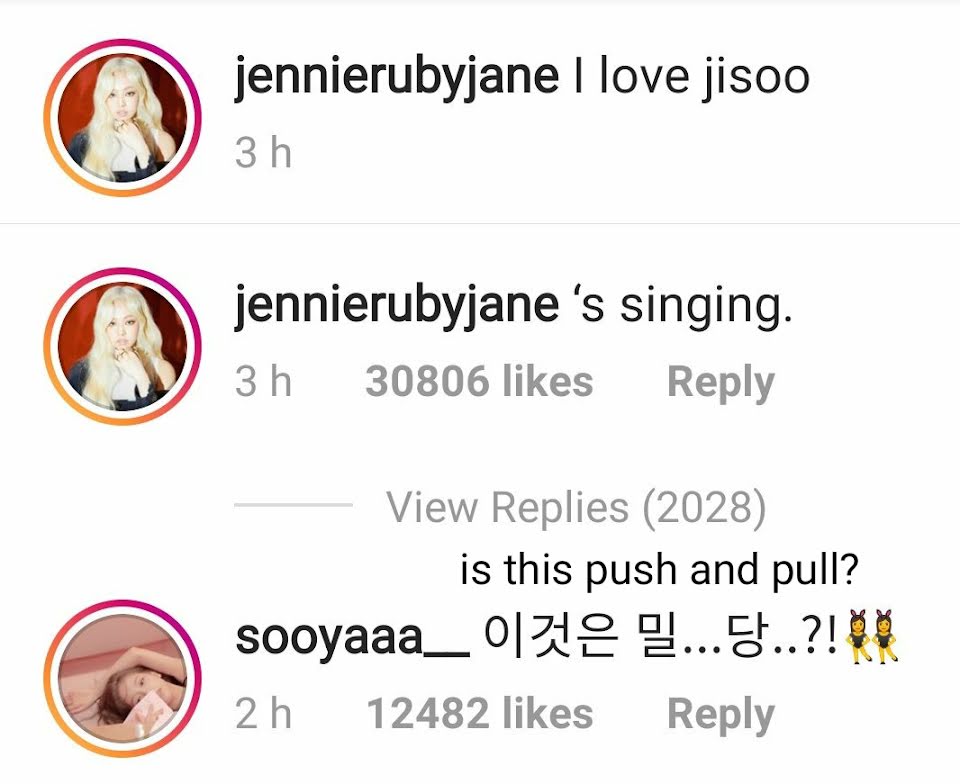
Task: Open jennierubyjane avatar beside "I love jisoo"
Action: pos(122,118)
